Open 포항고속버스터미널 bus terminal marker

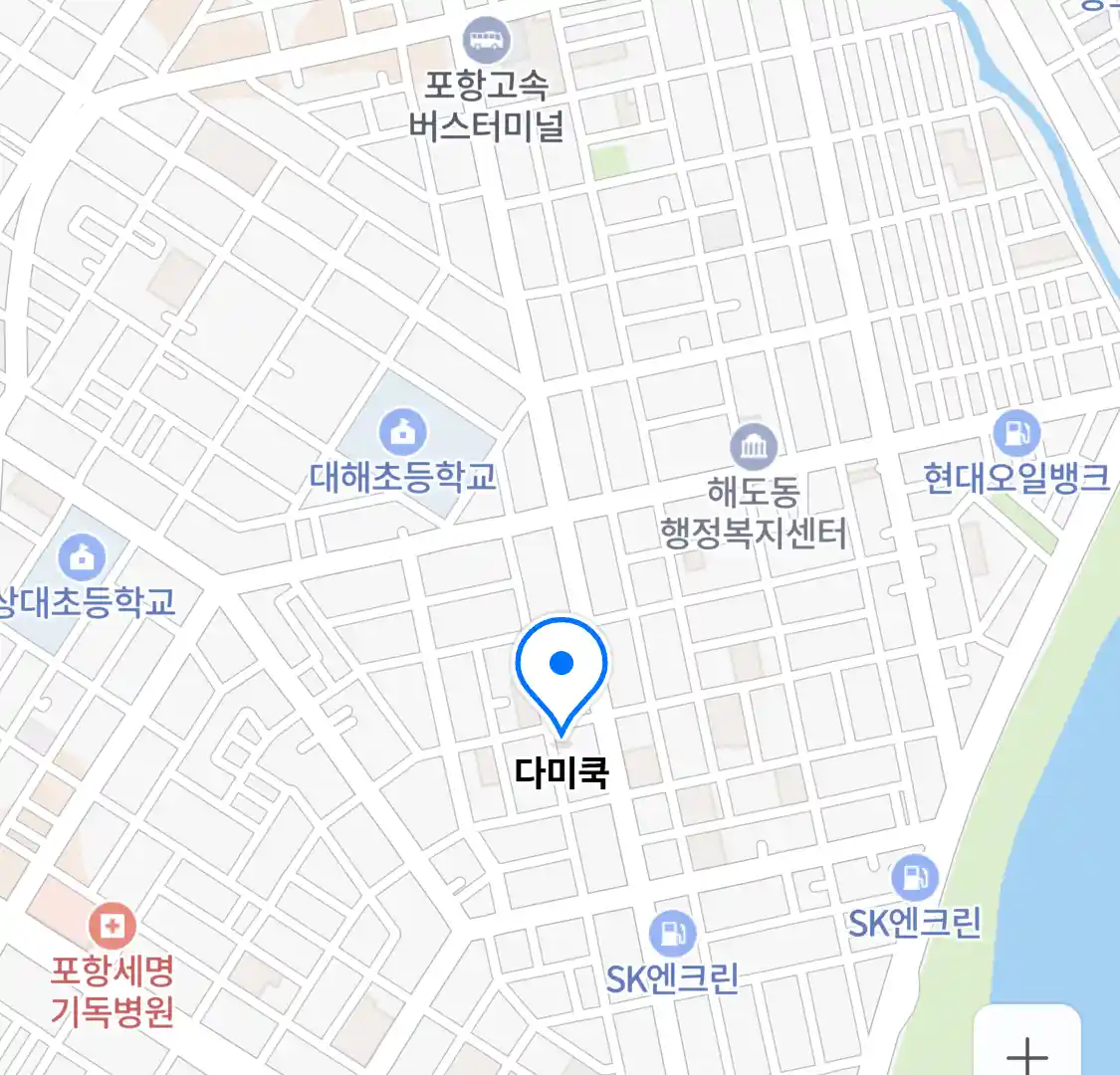click(487, 41)
